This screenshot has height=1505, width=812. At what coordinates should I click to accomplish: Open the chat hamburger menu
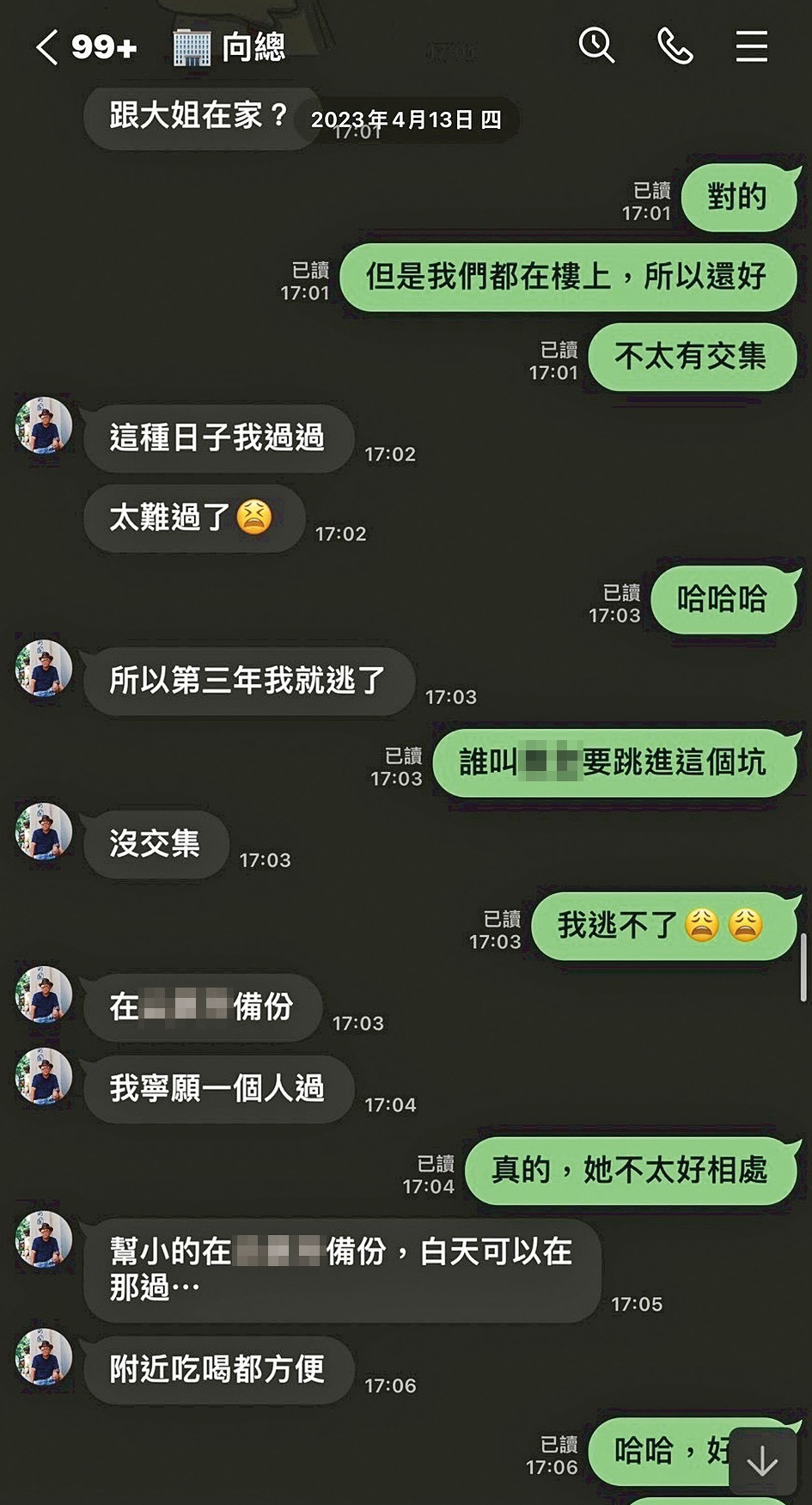coord(751,46)
